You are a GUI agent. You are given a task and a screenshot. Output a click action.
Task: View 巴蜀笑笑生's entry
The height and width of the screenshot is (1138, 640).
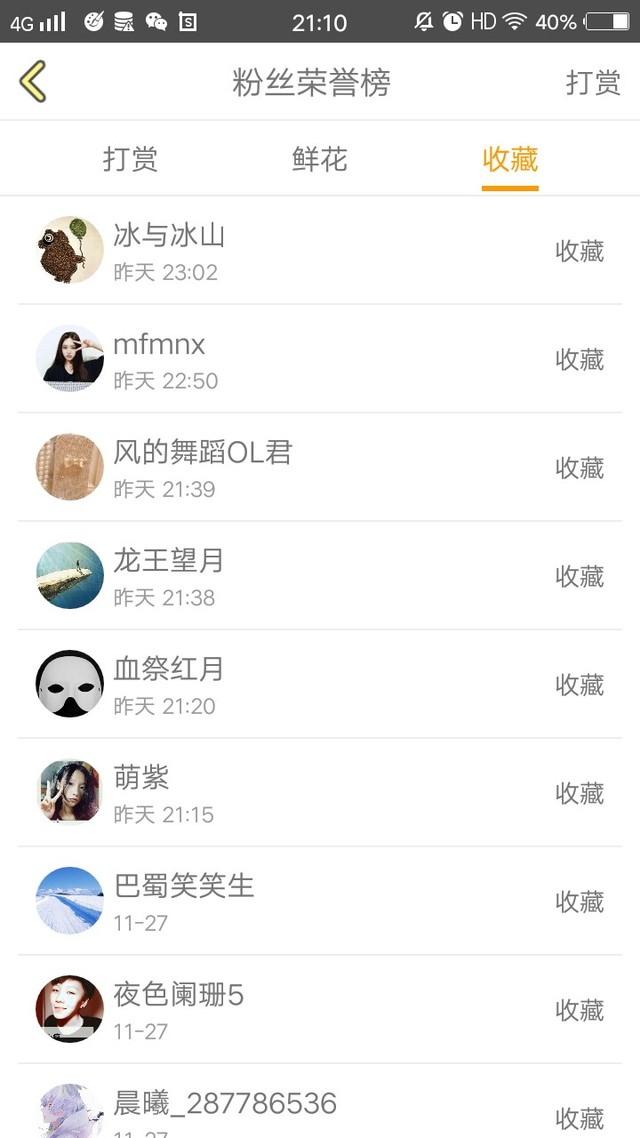[x=320, y=901]
